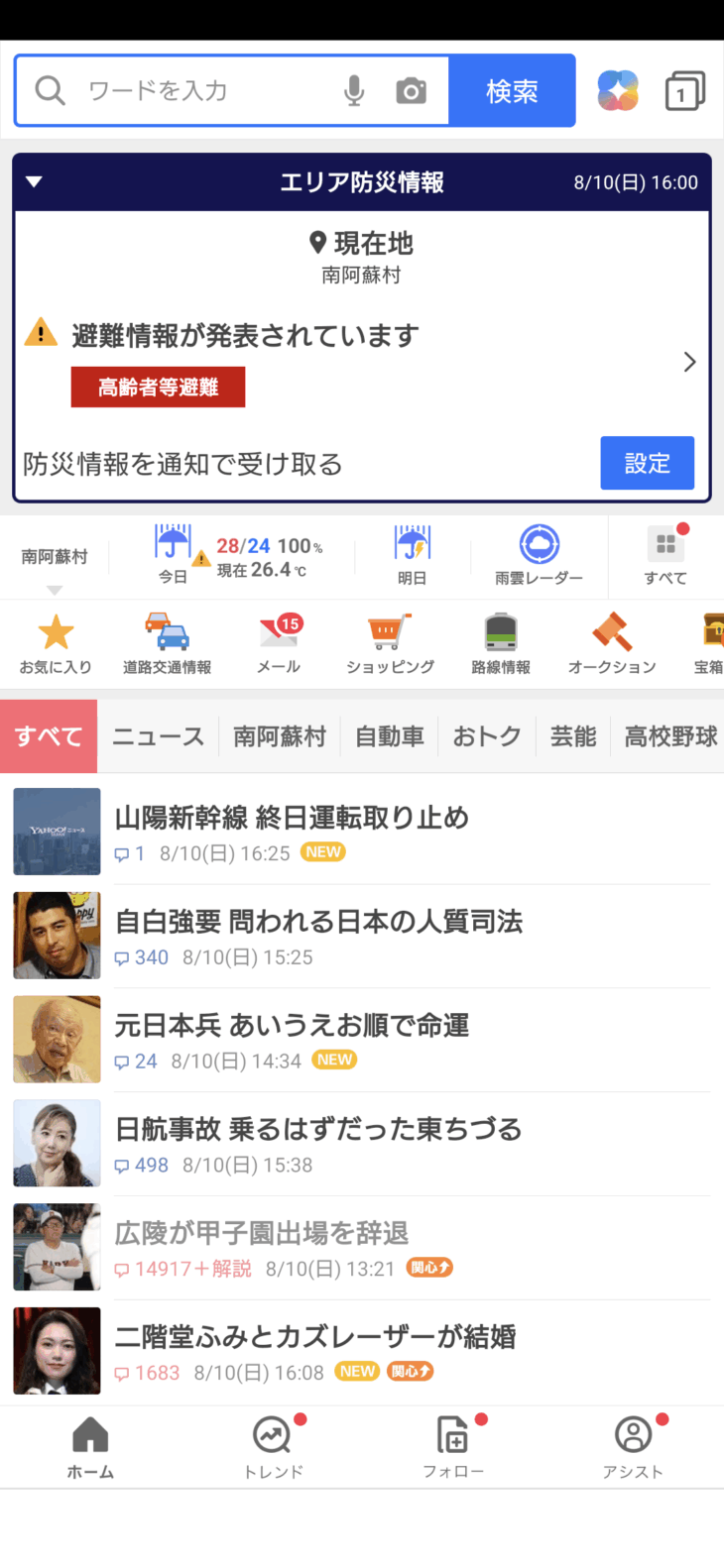Open the colorful AI assistant icon
The image size is (724, 1568).
(x=618, y=91)
